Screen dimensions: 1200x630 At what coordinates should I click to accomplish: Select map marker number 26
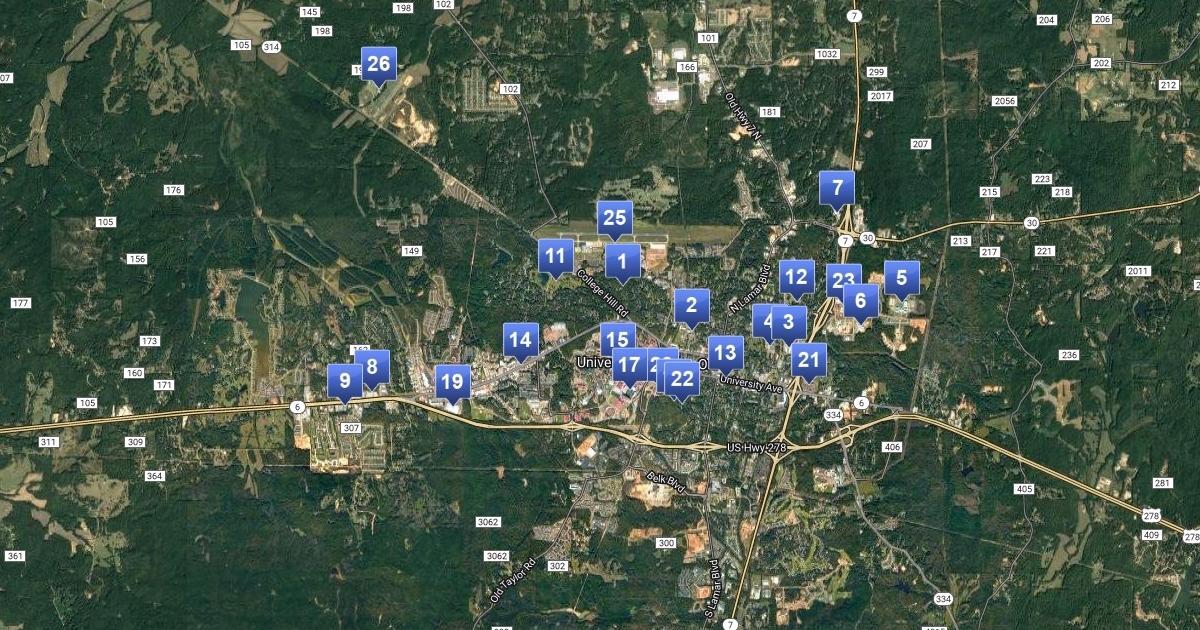[379, 65]
